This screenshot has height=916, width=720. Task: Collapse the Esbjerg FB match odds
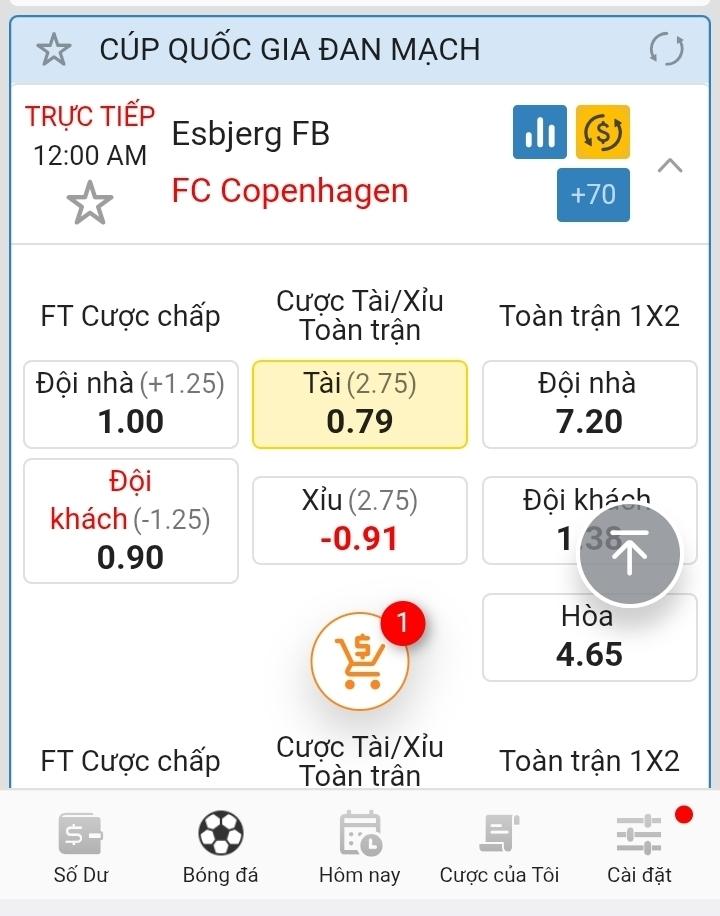point(670,166)
